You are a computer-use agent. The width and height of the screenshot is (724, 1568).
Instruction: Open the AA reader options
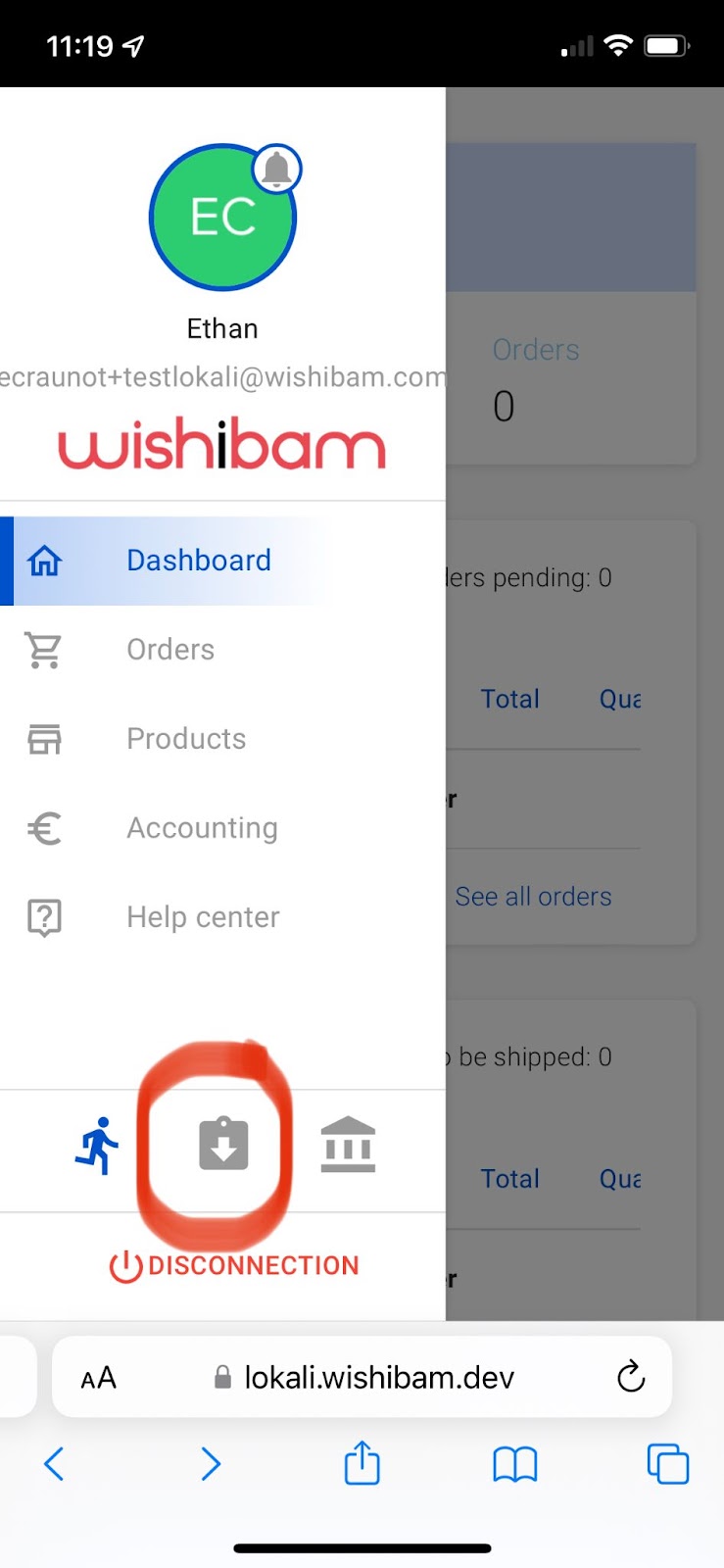pos(98,1378)
